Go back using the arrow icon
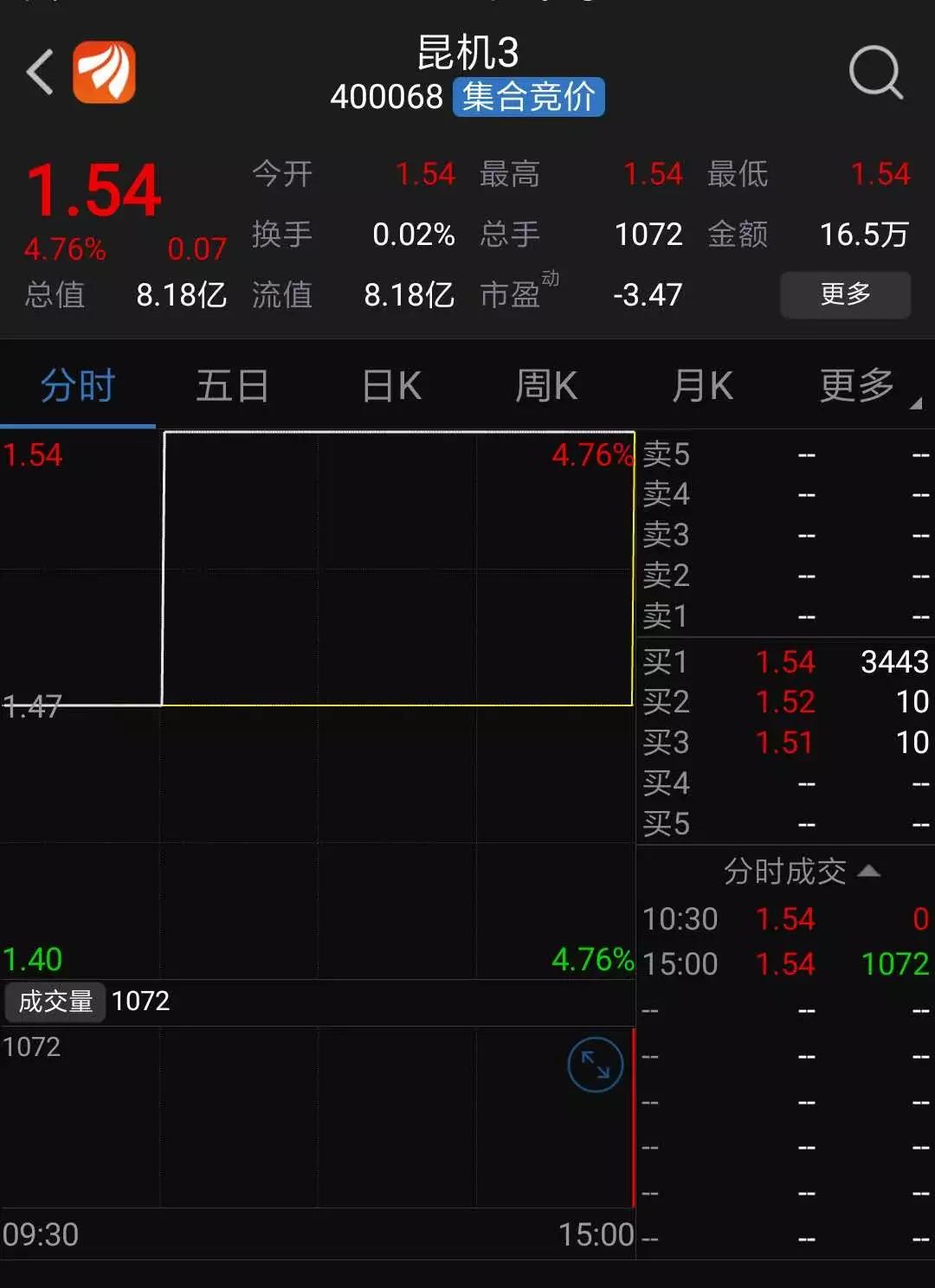The image size is (935, 1288). [40, 72]
